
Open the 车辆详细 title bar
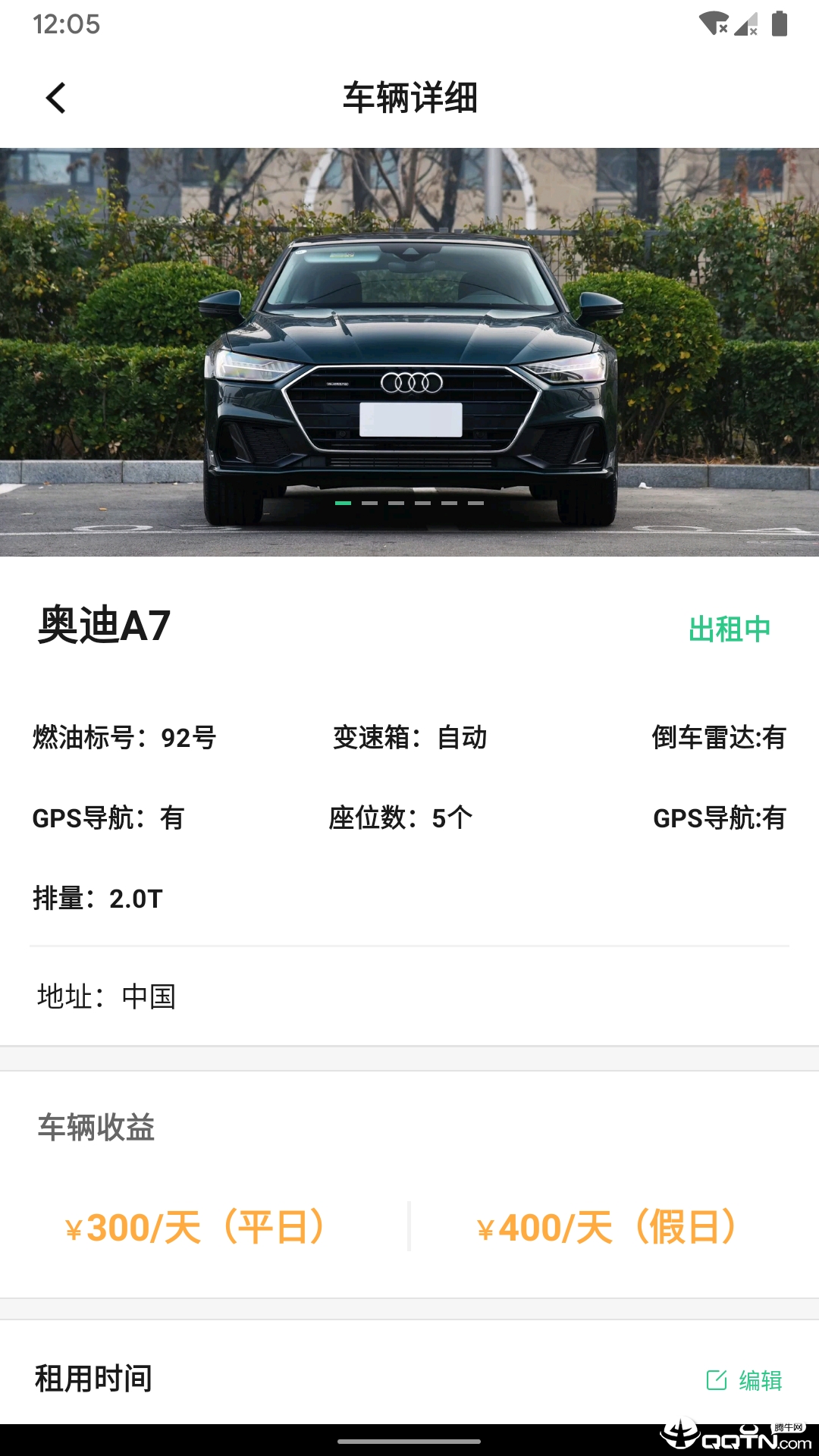click(x=409, y=97)
